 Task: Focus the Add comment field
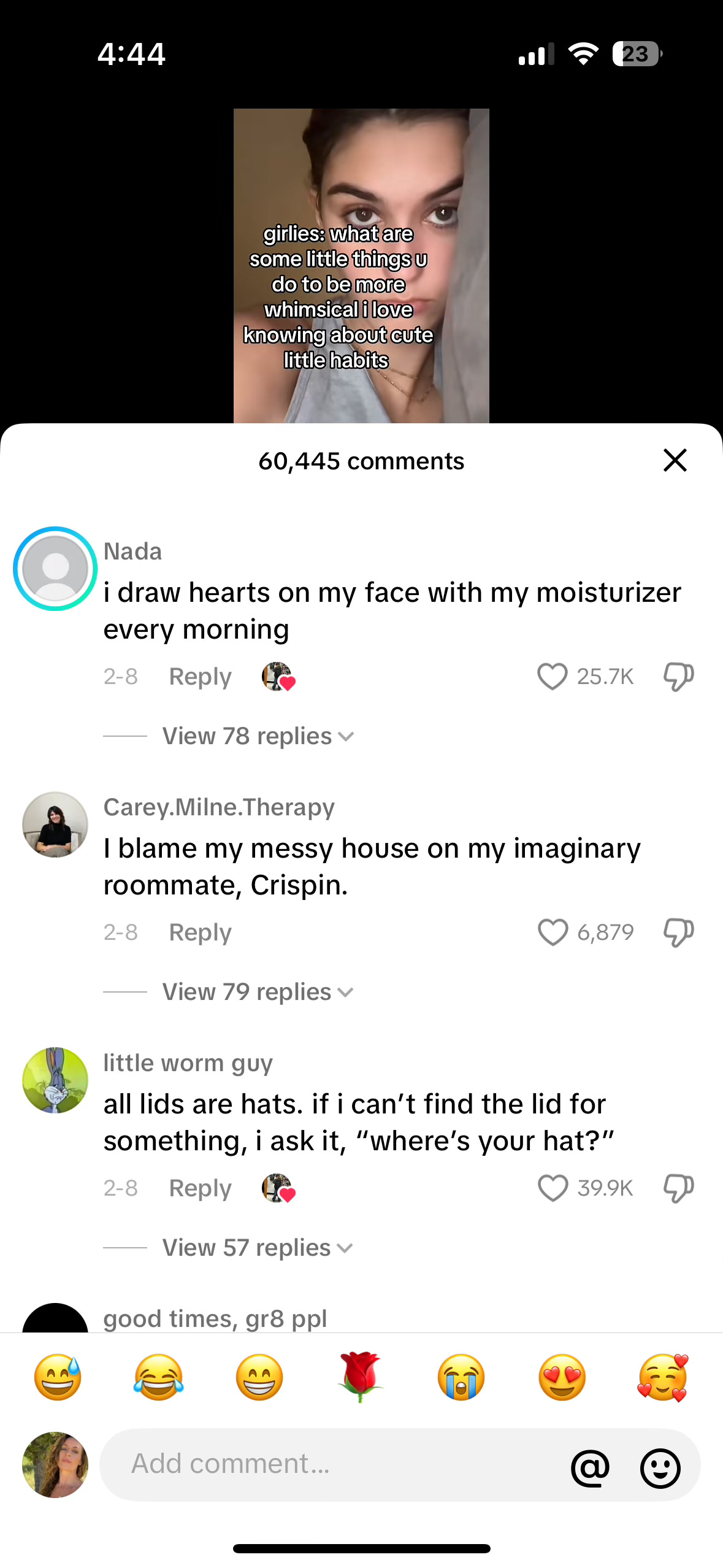[x=331, y=1464]
